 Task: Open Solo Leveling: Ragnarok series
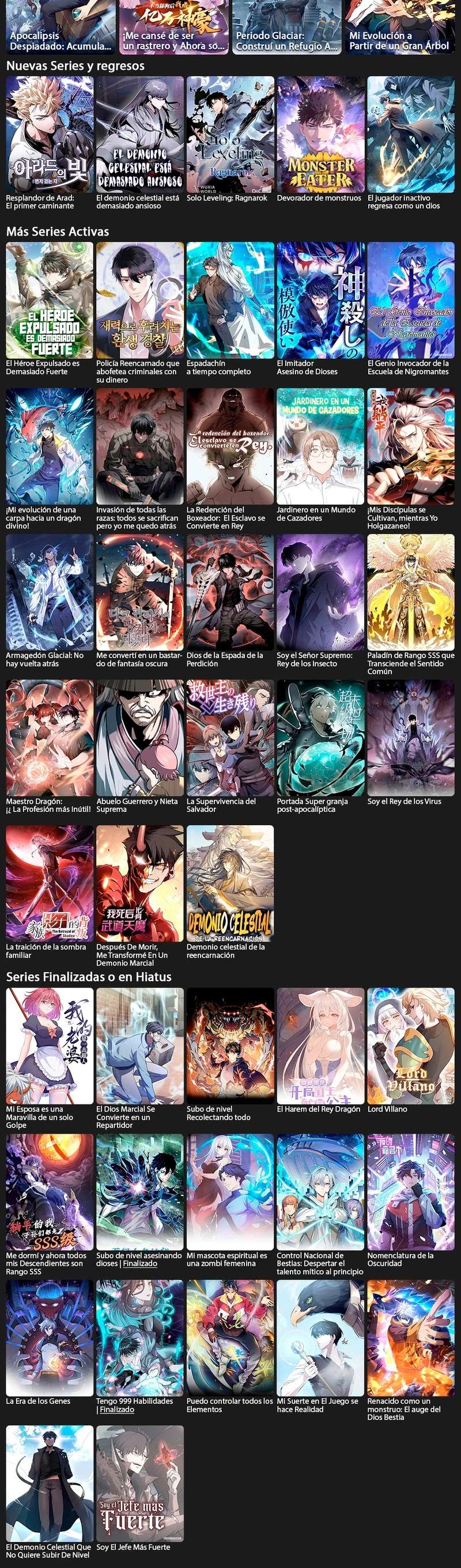click(230, 135)
